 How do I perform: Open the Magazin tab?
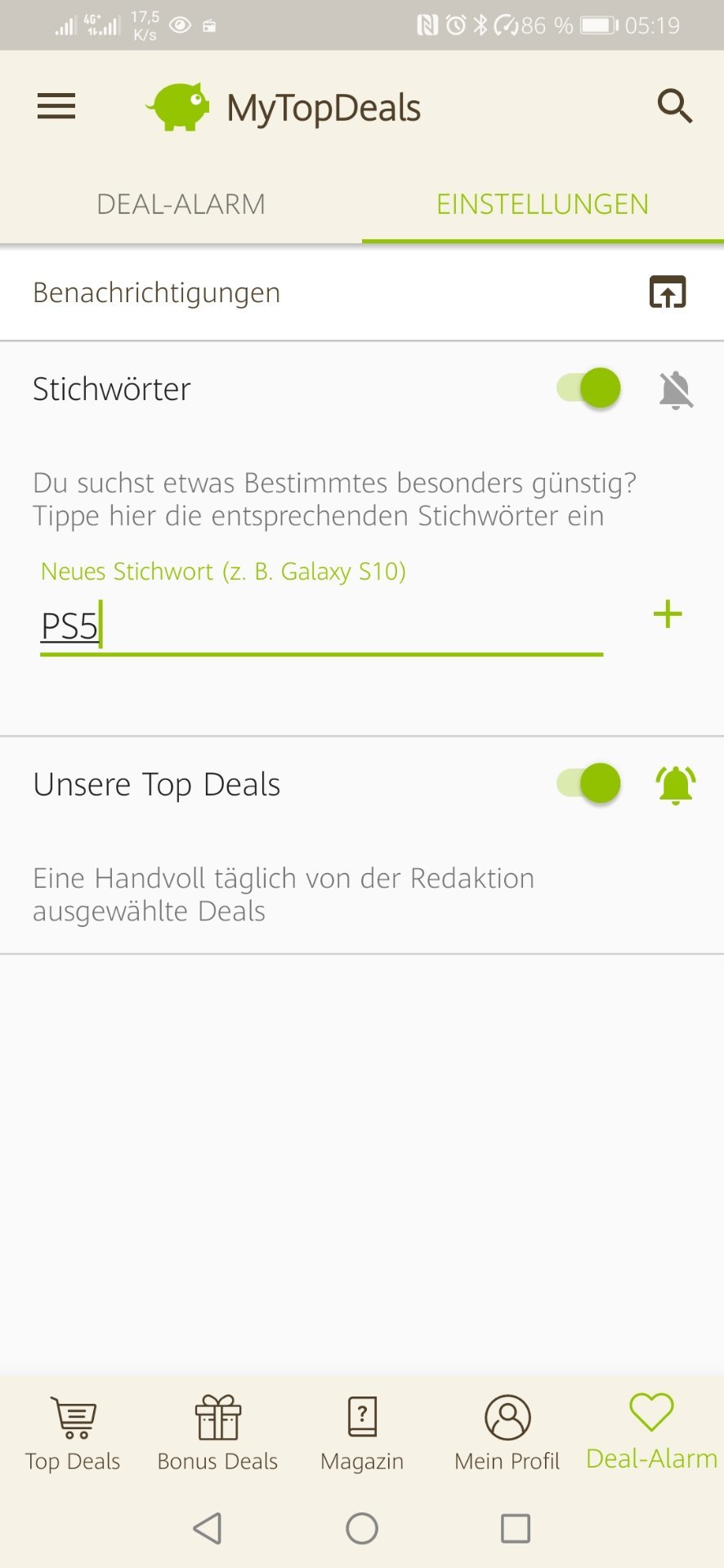point(362,1433)
